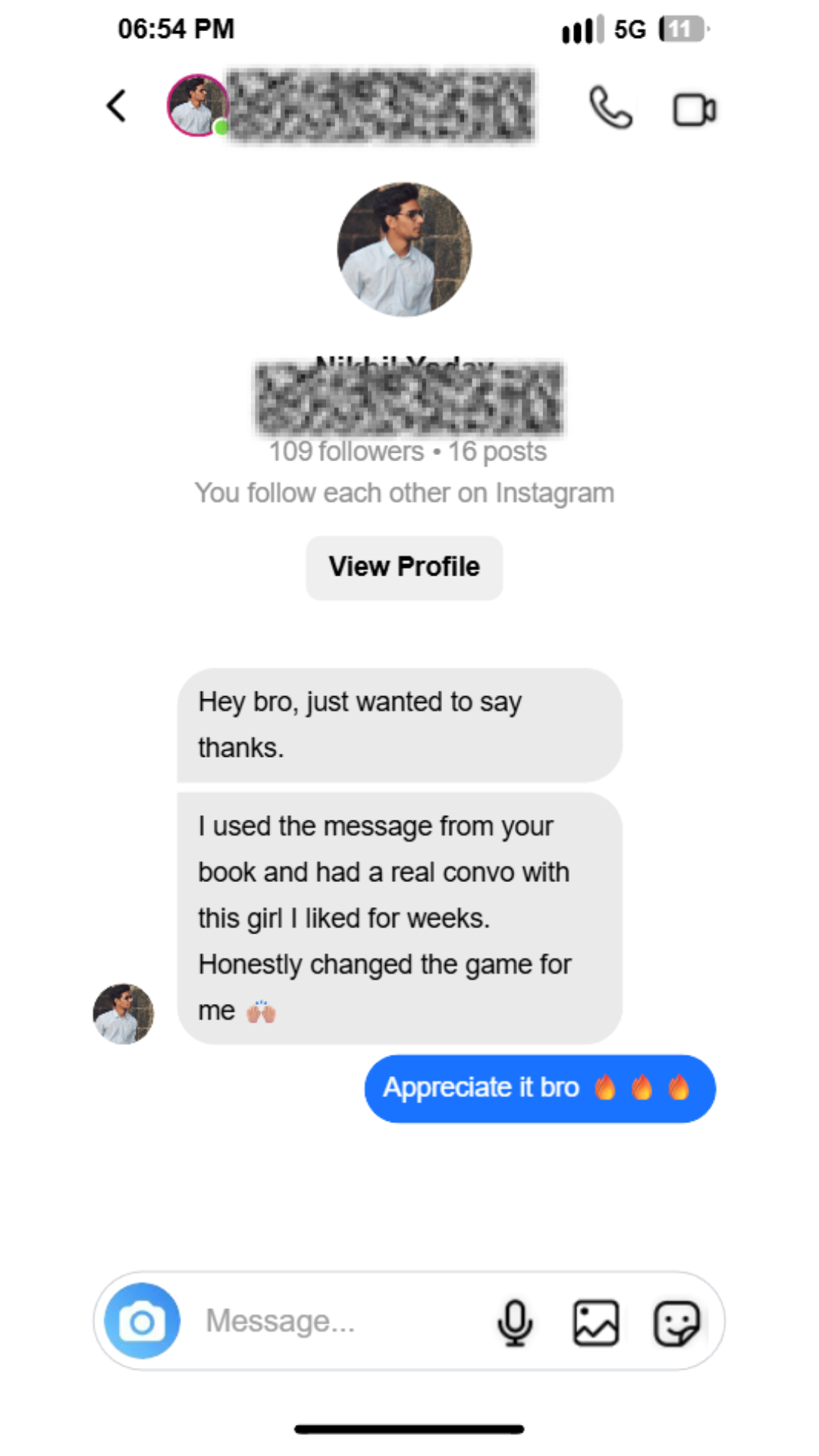Start an audio call
This screenshot has width=819, height=1456.
click(610, 108)
